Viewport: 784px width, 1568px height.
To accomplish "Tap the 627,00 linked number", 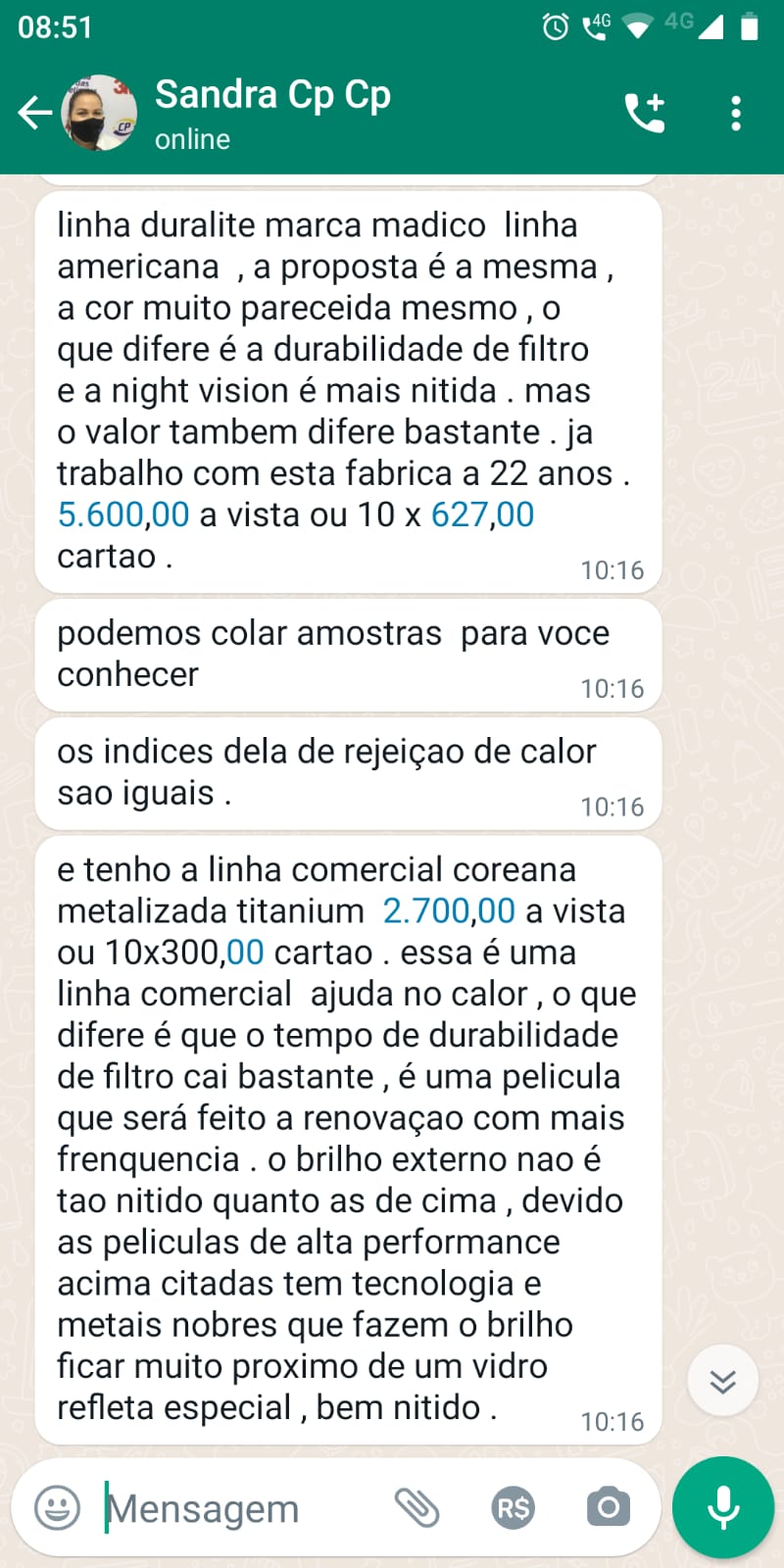I will click(482, 514).
